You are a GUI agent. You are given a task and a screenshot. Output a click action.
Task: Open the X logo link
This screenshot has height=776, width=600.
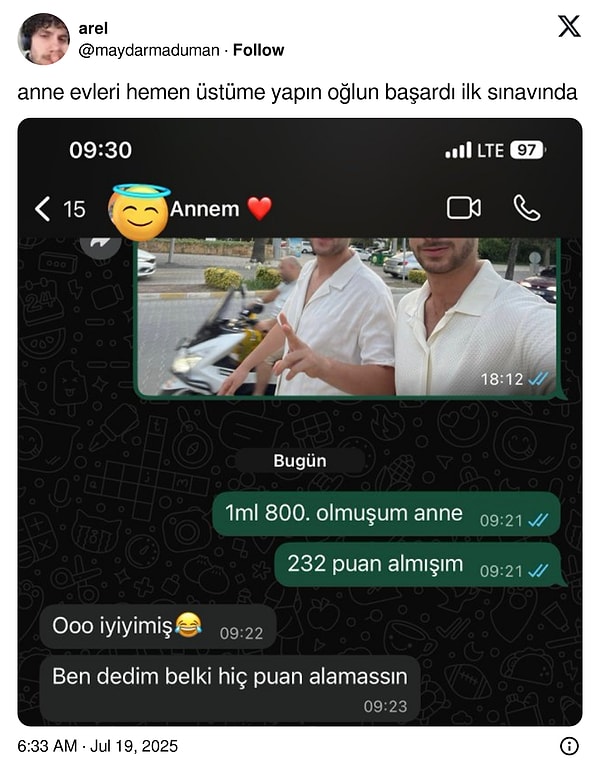(569, 27)
